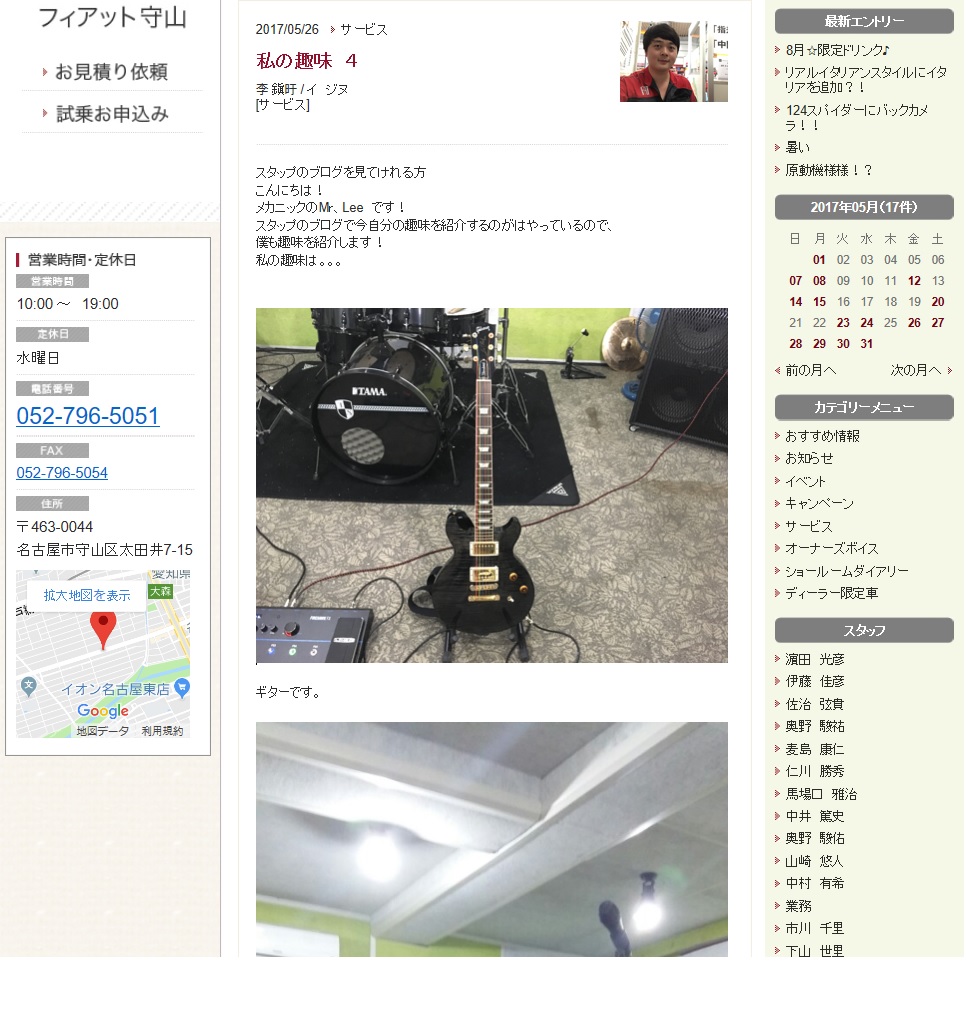Open the キャンペーン category
Image resolution: width=966 pixels, height=1025 pixels.
[x=819, y=503]
